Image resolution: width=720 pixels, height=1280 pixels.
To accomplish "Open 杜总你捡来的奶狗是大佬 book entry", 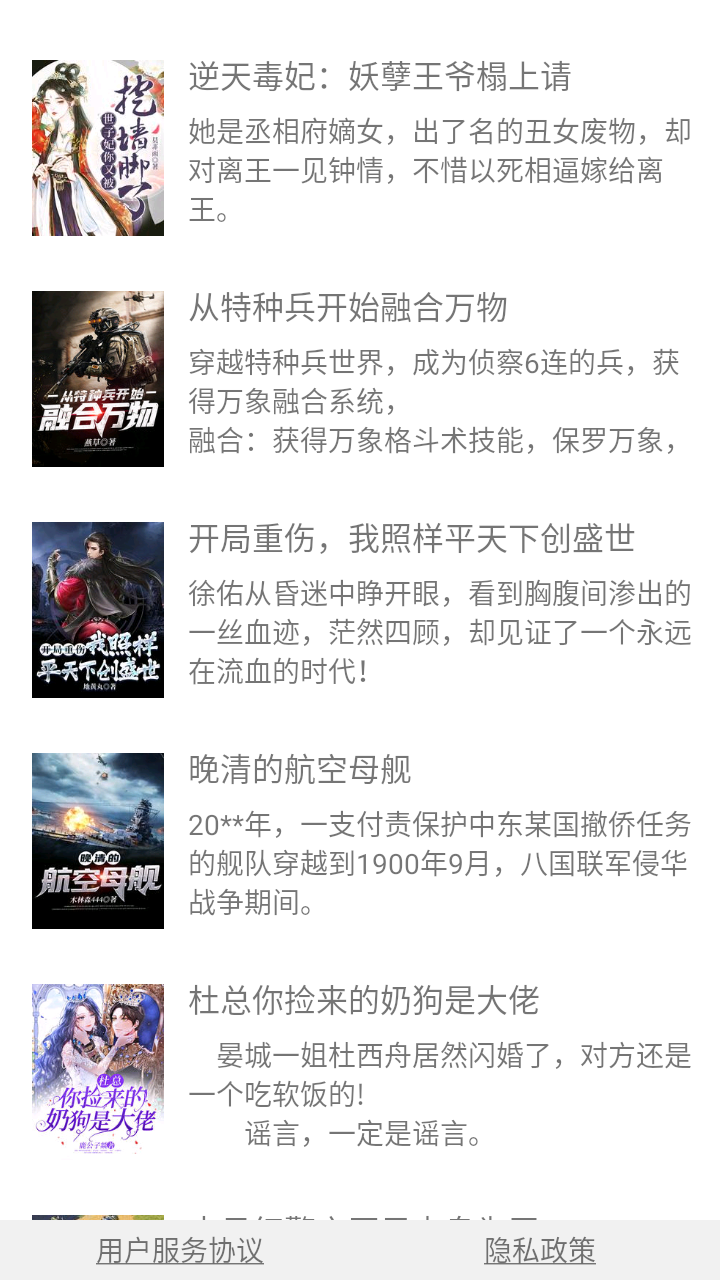I will coord(364,1001).
